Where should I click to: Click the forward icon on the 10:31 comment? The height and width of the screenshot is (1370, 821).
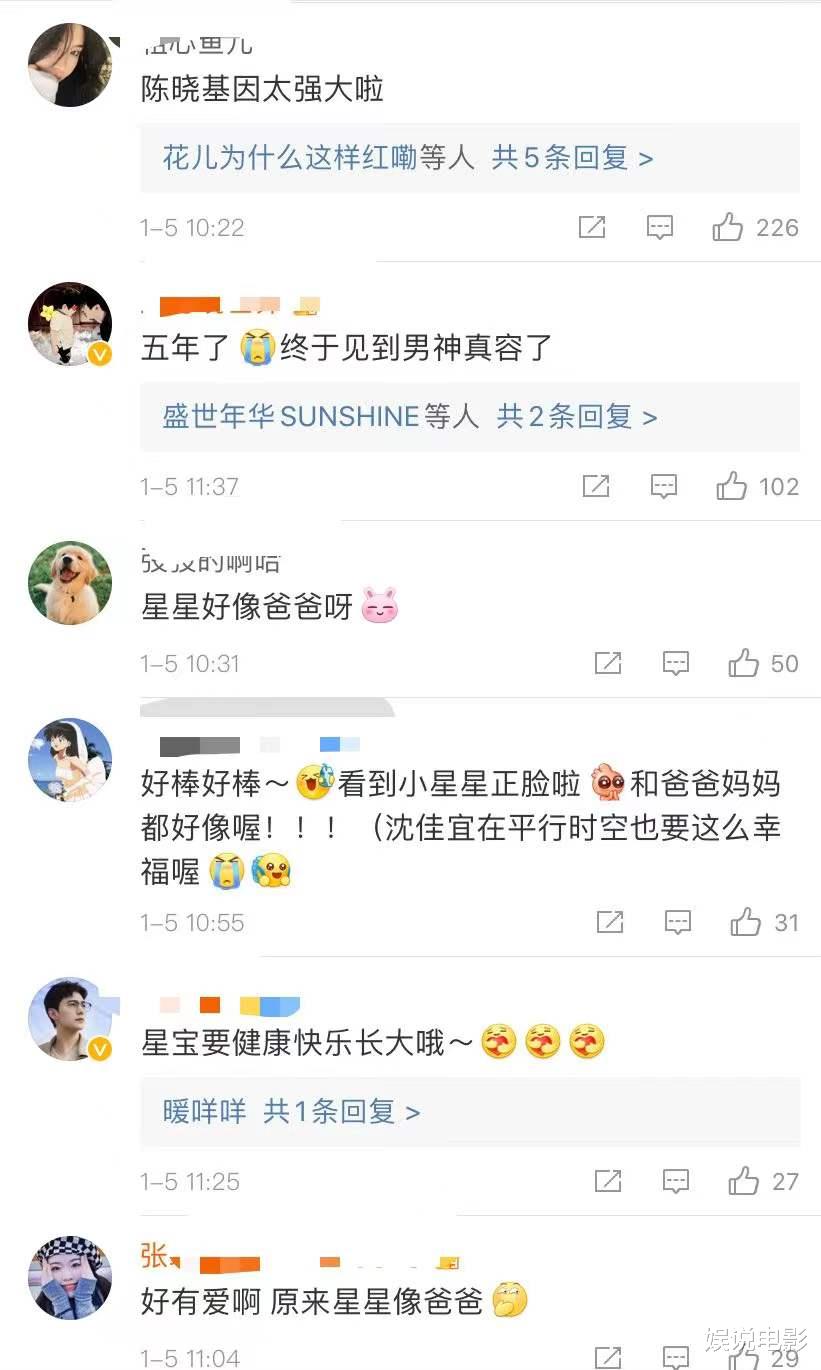[x=608, y=663]
